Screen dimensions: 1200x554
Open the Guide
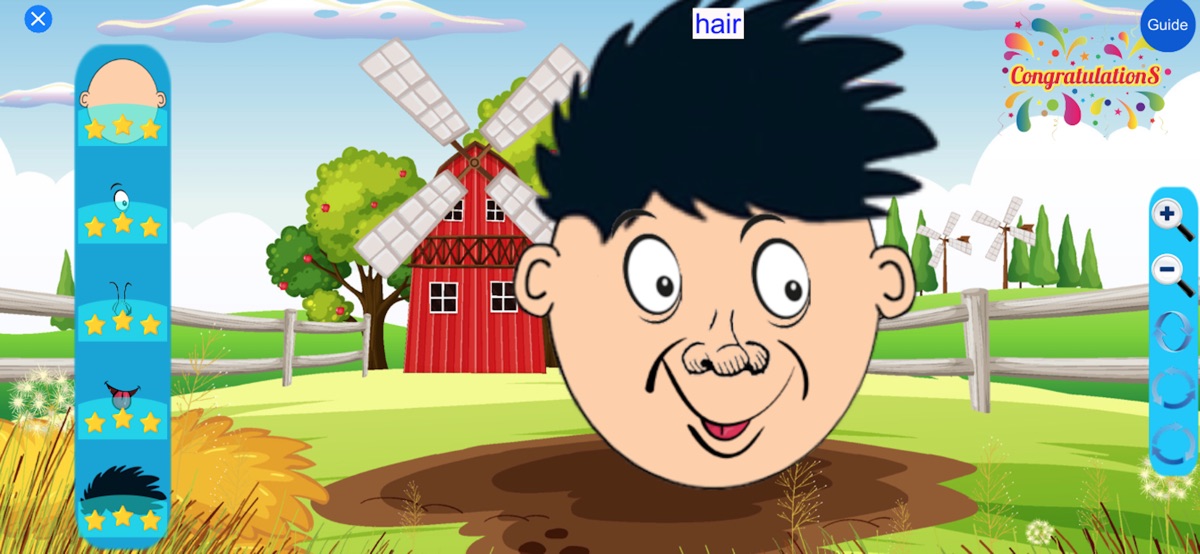tap(1167, 25)
